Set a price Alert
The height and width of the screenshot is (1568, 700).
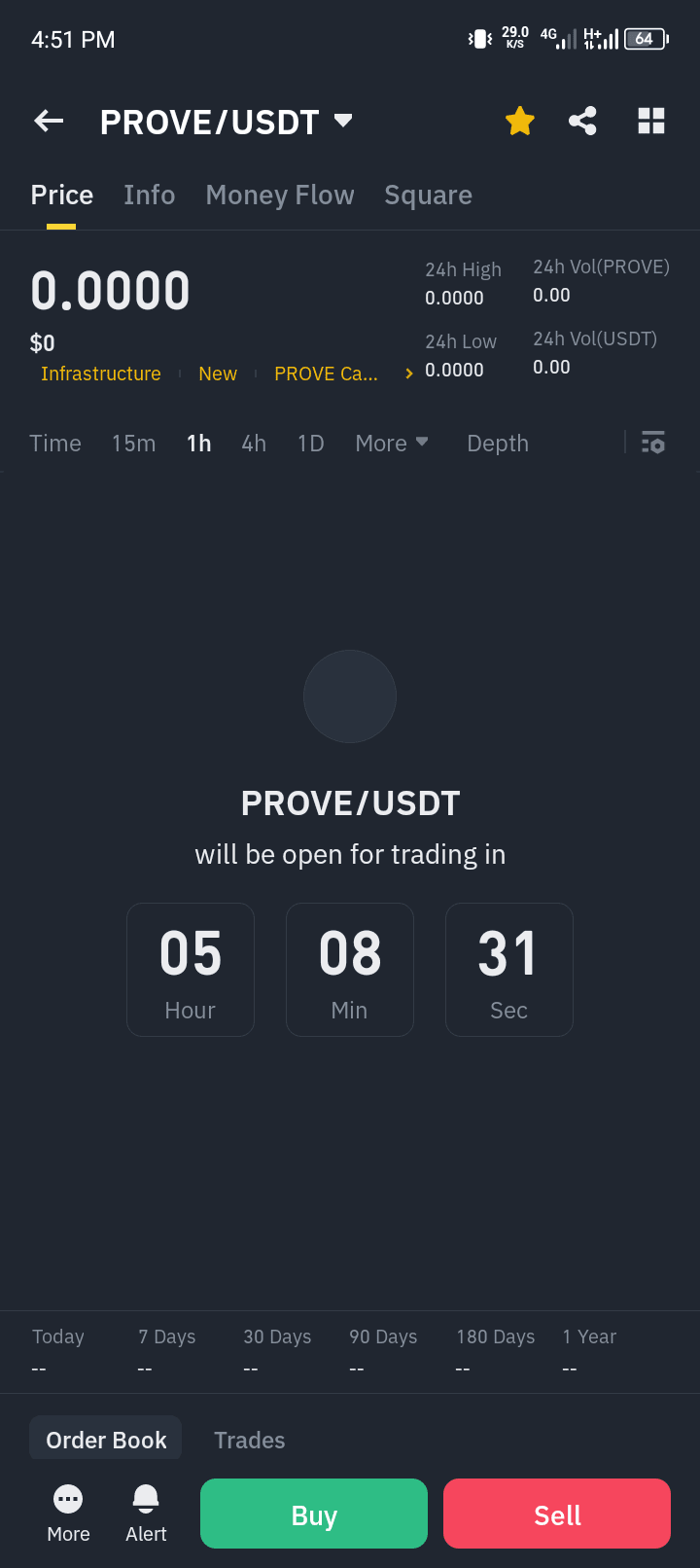click(146, 1514)
